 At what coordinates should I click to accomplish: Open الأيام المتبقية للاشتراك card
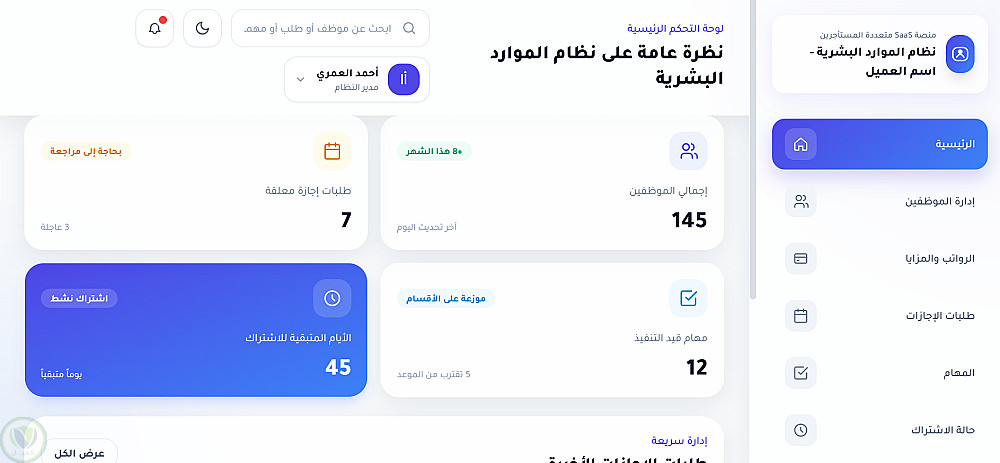[x=196, y=330]
